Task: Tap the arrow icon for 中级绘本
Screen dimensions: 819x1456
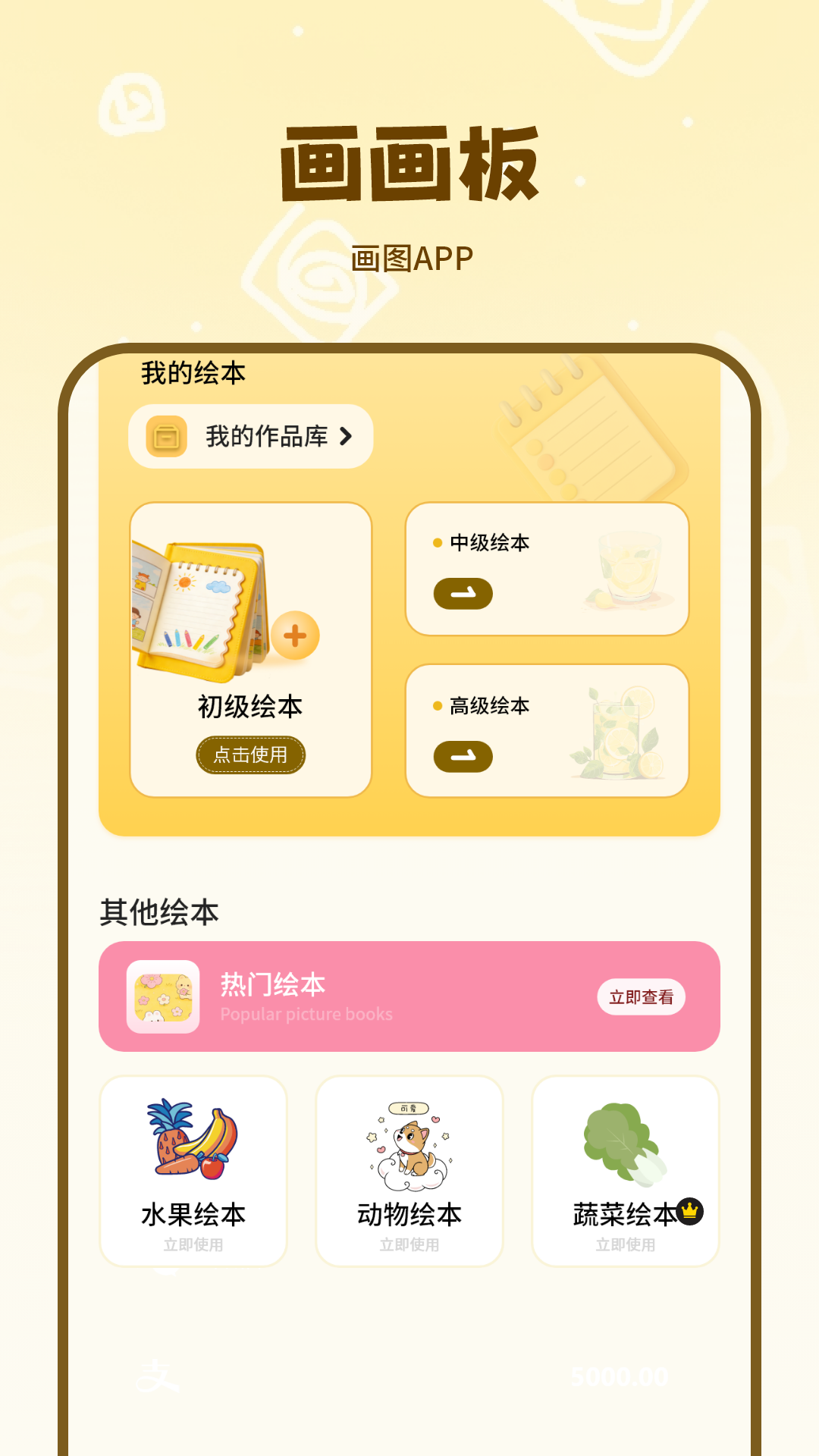Action: 463,593
